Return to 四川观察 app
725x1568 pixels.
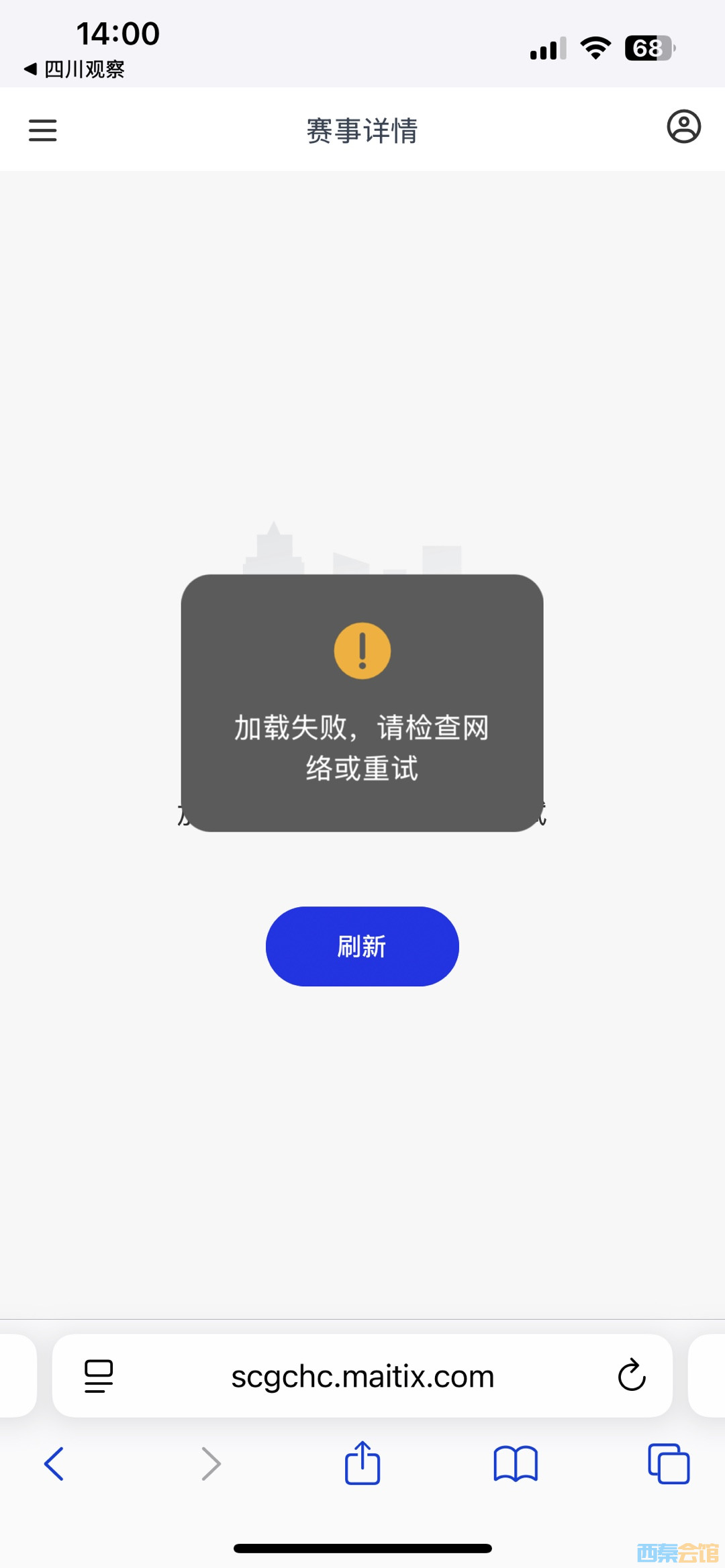tap(74, 69)
